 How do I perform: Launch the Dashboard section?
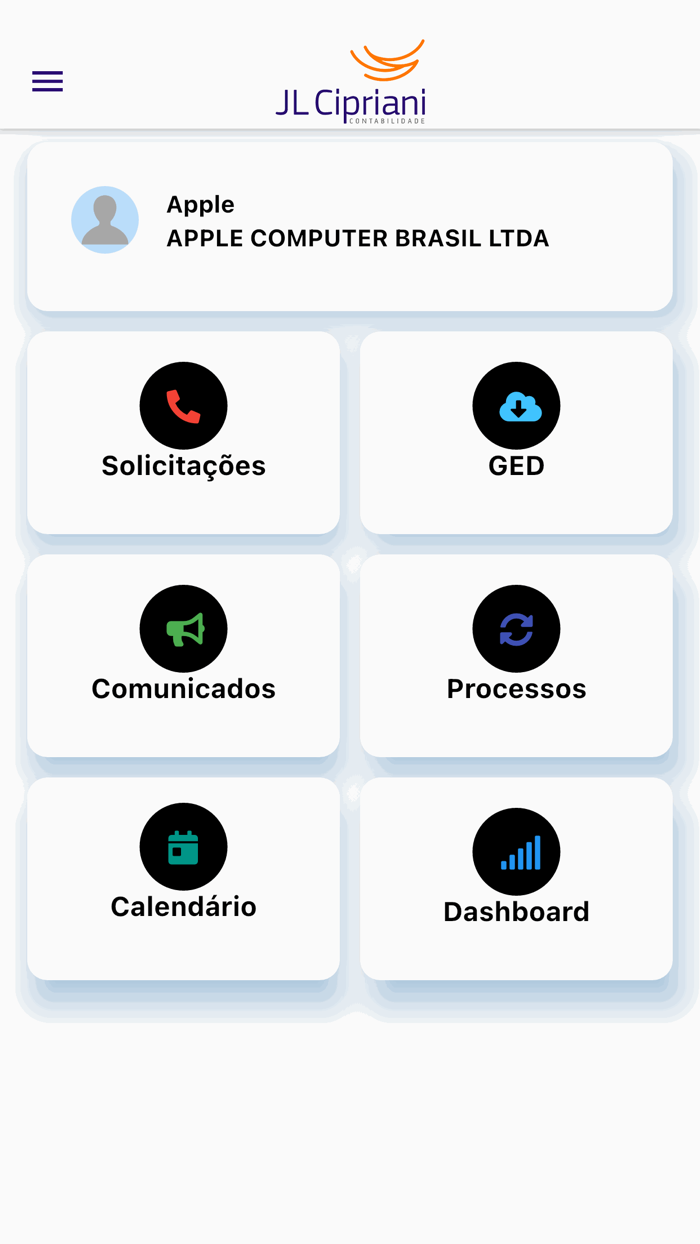tap(516, 877)
